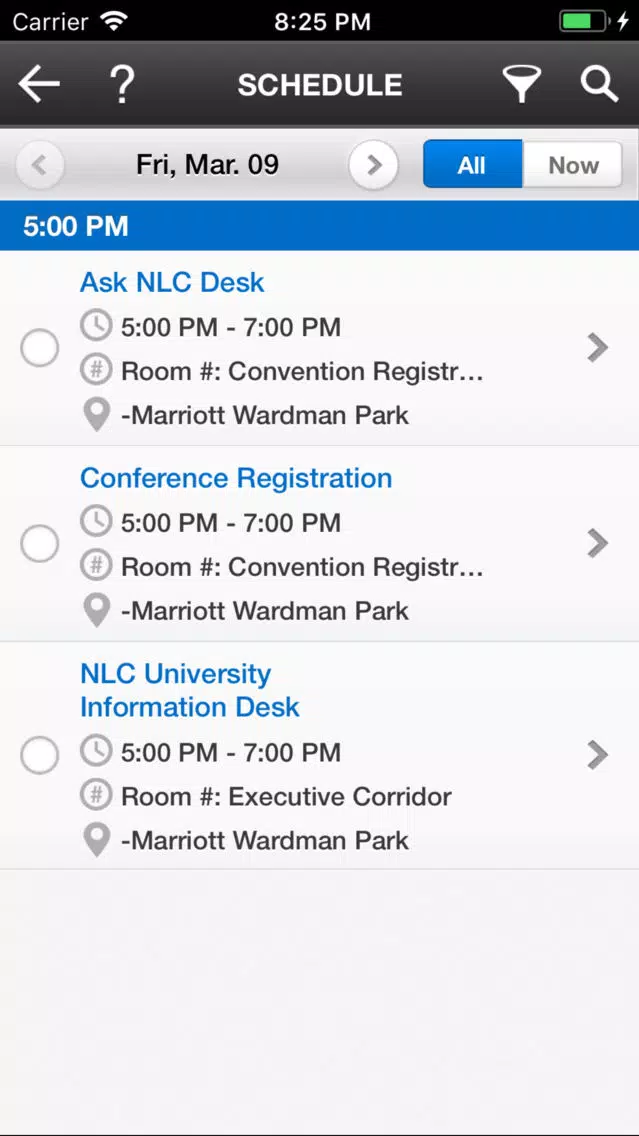The width and height of the screenshot is (639, 1136).
Task: Open the Ask NLC Desk session
Action: (x=320, y=348)
